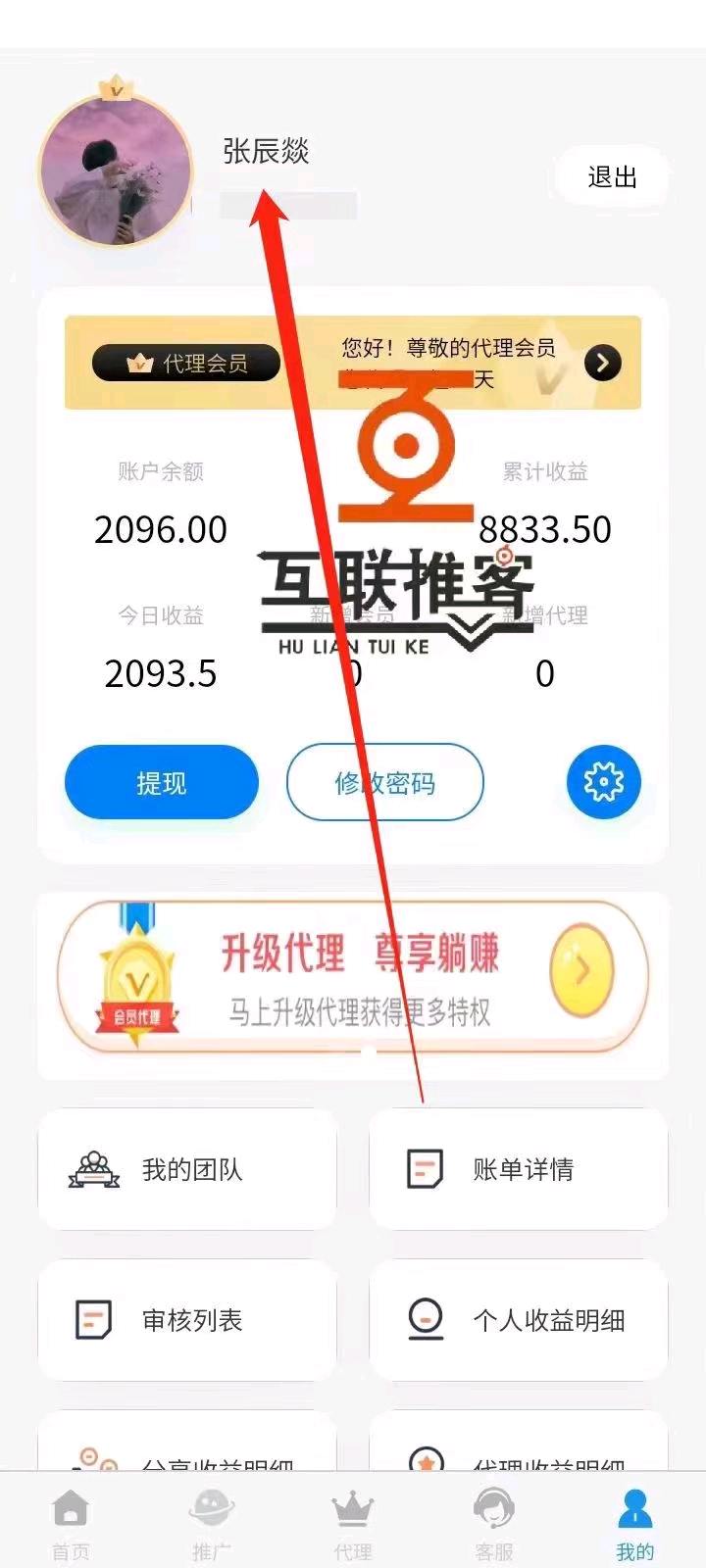
Task: Open 个人收益明细
Action: point(519,1320)
